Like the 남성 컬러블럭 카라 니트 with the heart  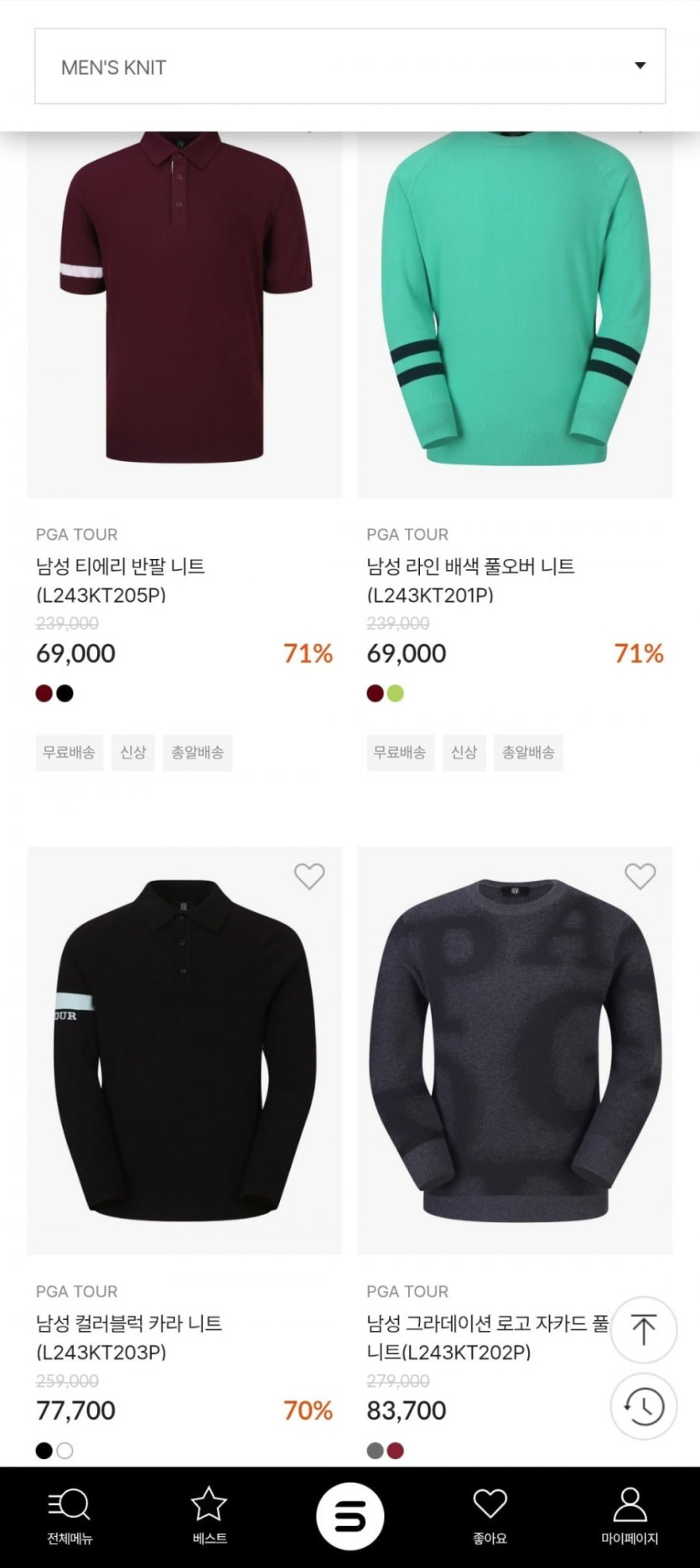pos(309,876)
